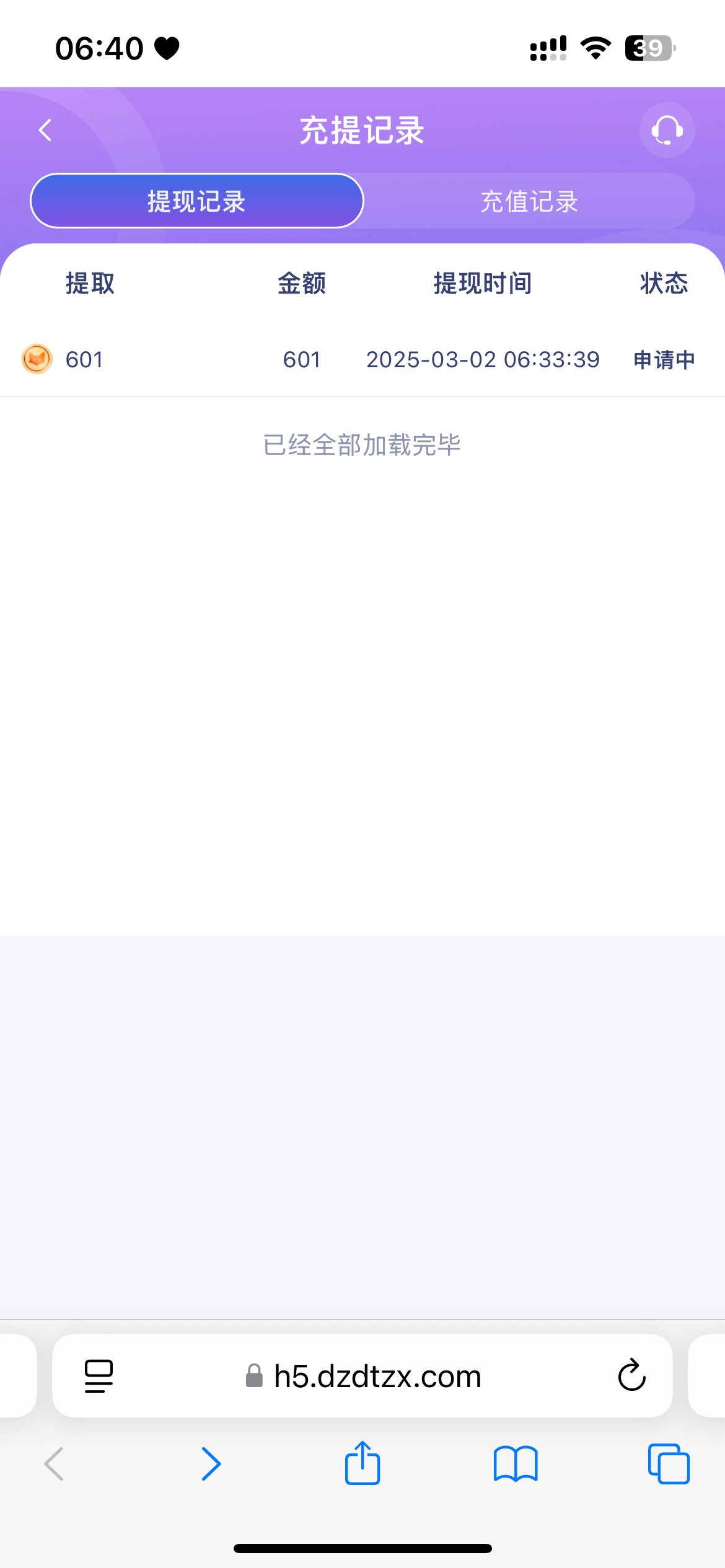Open customer service headset icon

[x=667, y=130]
